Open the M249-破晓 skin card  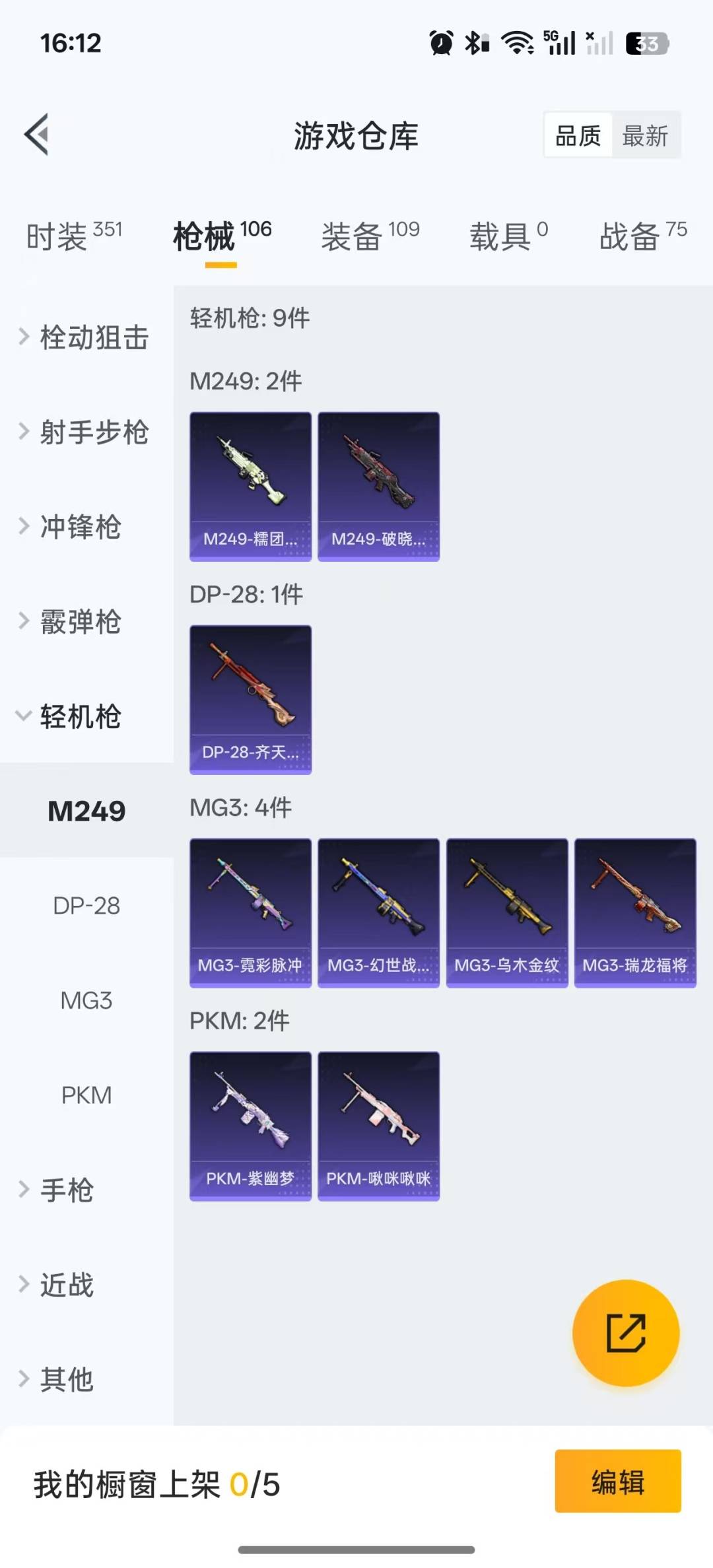pyautogui.click(x=378, y=487)
